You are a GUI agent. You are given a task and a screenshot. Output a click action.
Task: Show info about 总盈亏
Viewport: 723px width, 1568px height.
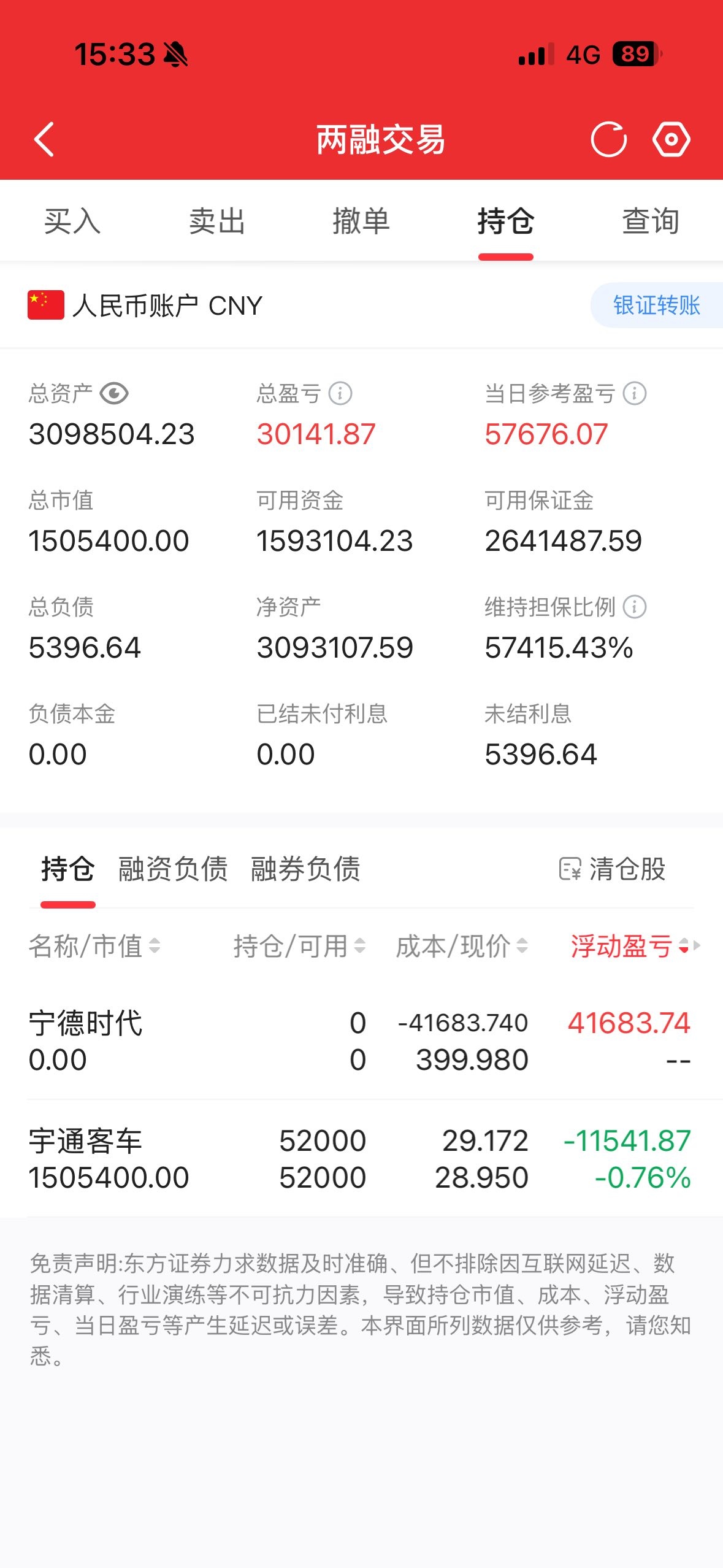340,393
